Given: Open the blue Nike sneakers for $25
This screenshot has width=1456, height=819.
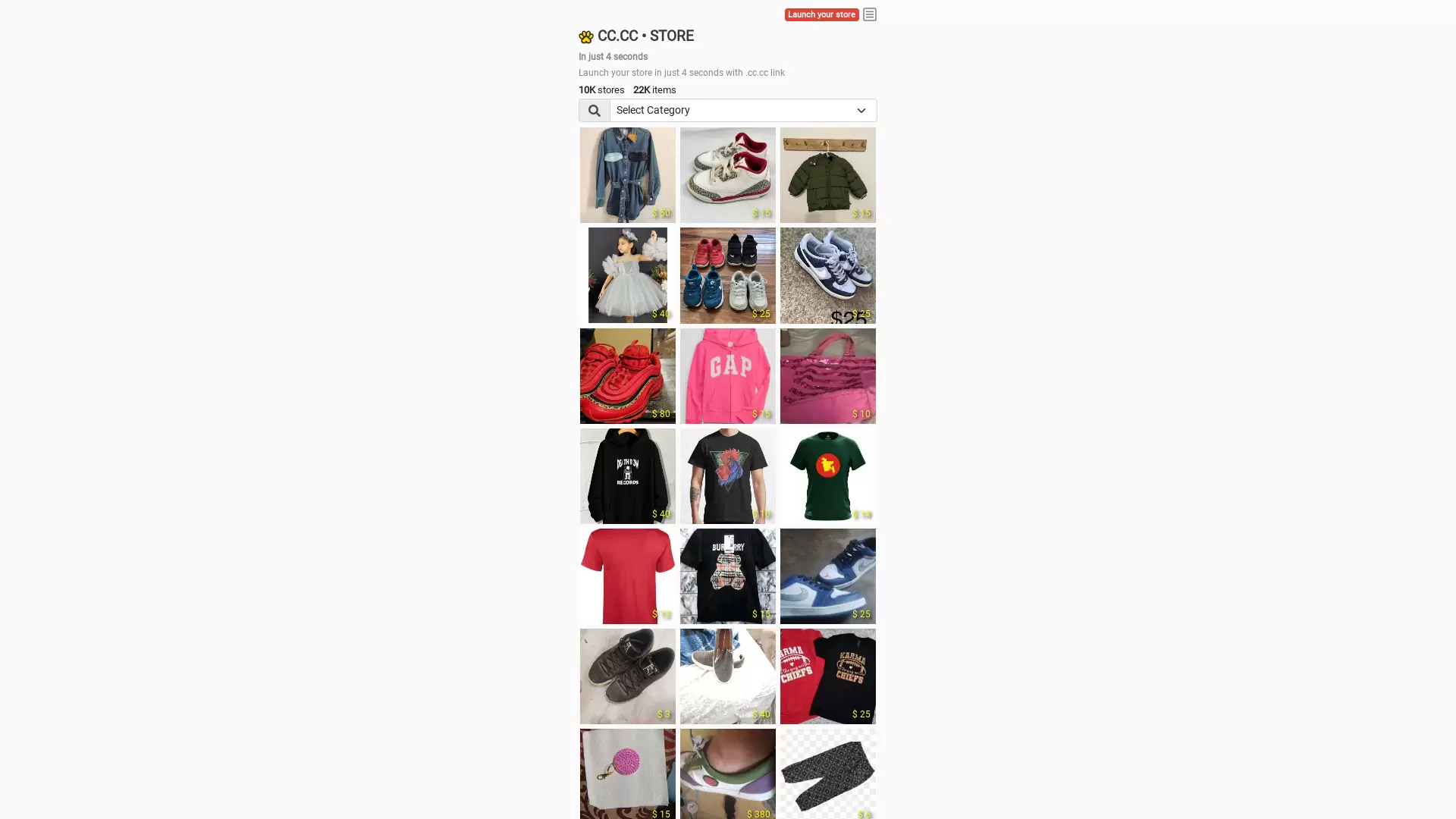Looking at the screenshot, I should coord(827,576).
